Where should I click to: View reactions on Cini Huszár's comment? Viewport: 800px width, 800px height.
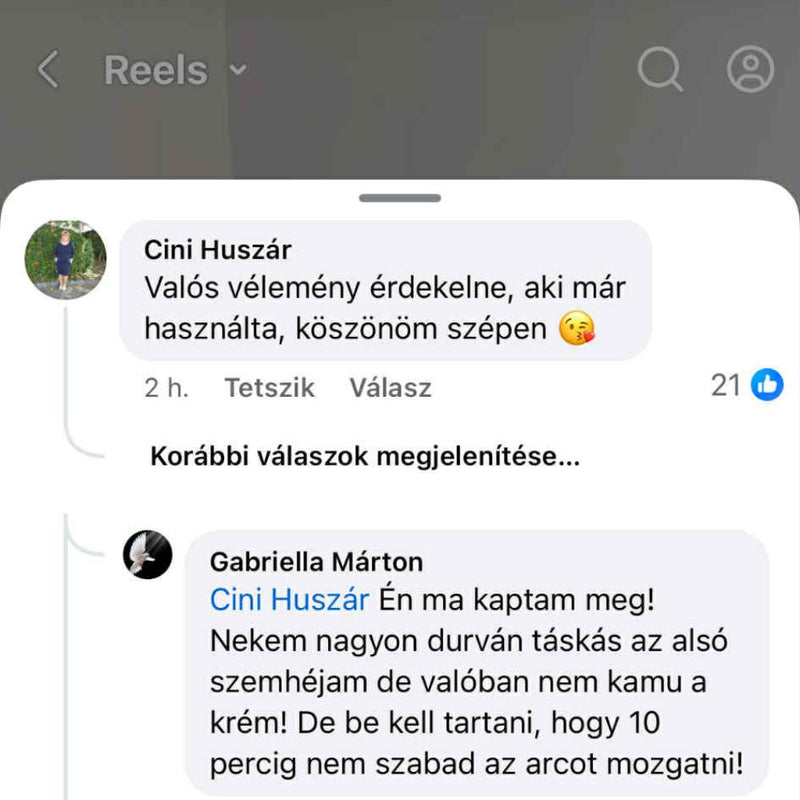coord(747,385)
